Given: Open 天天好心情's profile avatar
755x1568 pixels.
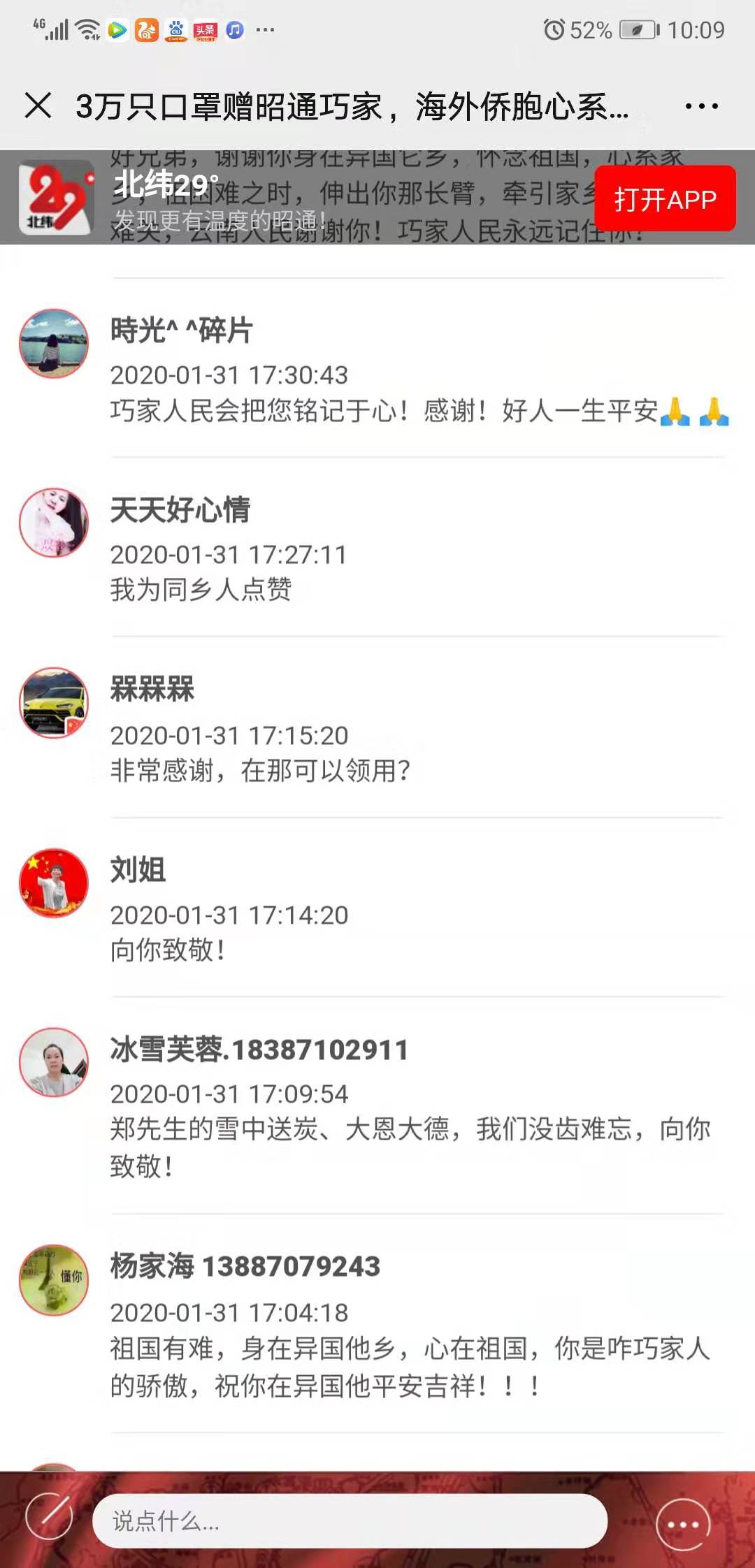Looking at the screenshot, I should 54,523.
